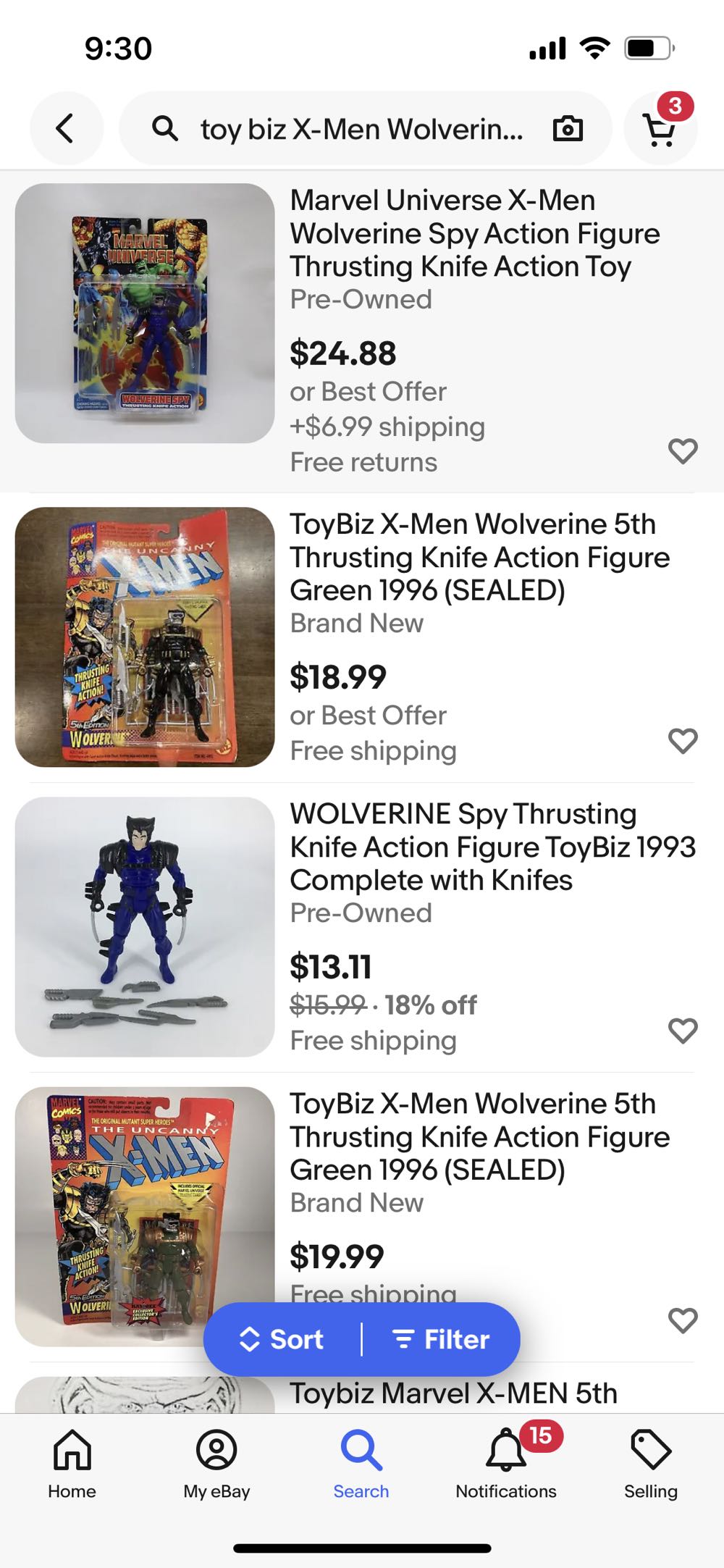The image size is (724, 1568).
Task: Open the Marvel Universe Wolverine Spy $24.88 listing
Action: click(x=474, y=233)
